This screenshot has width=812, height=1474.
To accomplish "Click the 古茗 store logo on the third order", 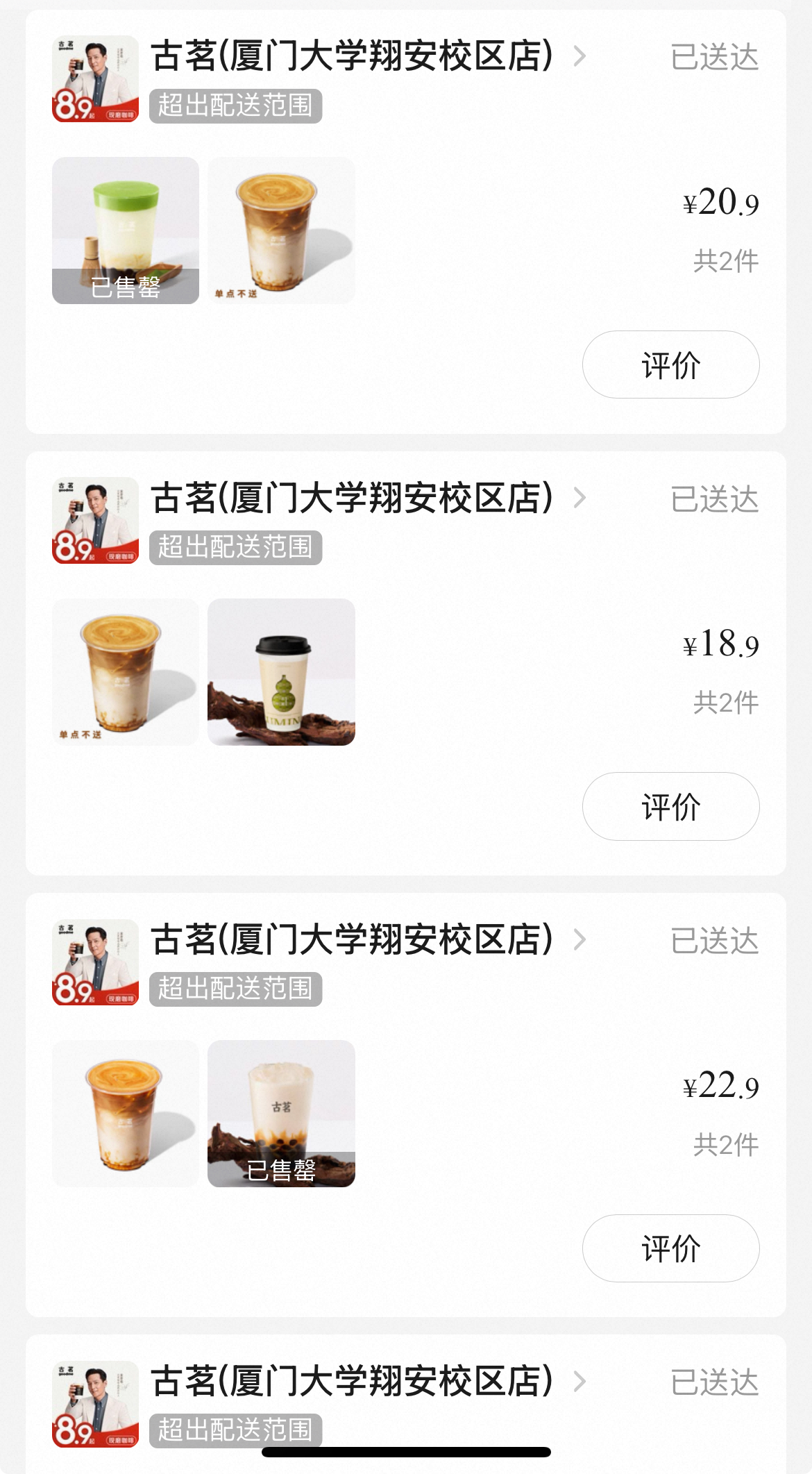I will click(x=94, y=962).
